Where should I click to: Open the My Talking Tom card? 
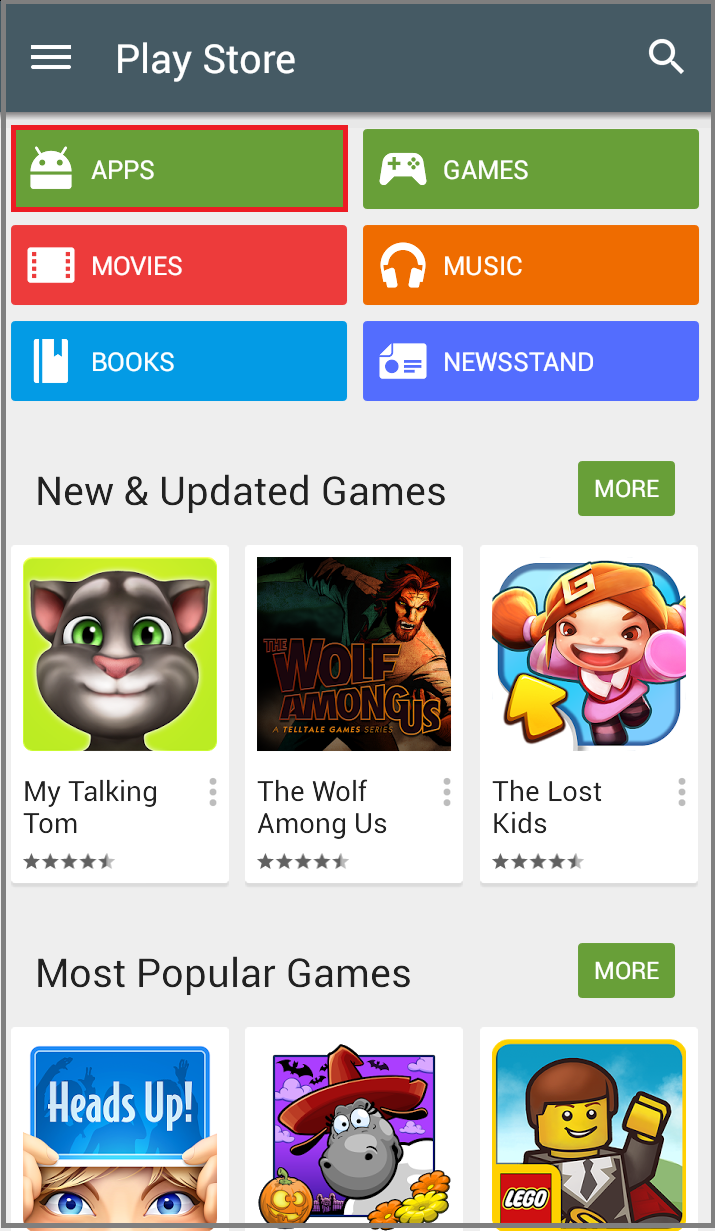120,714
